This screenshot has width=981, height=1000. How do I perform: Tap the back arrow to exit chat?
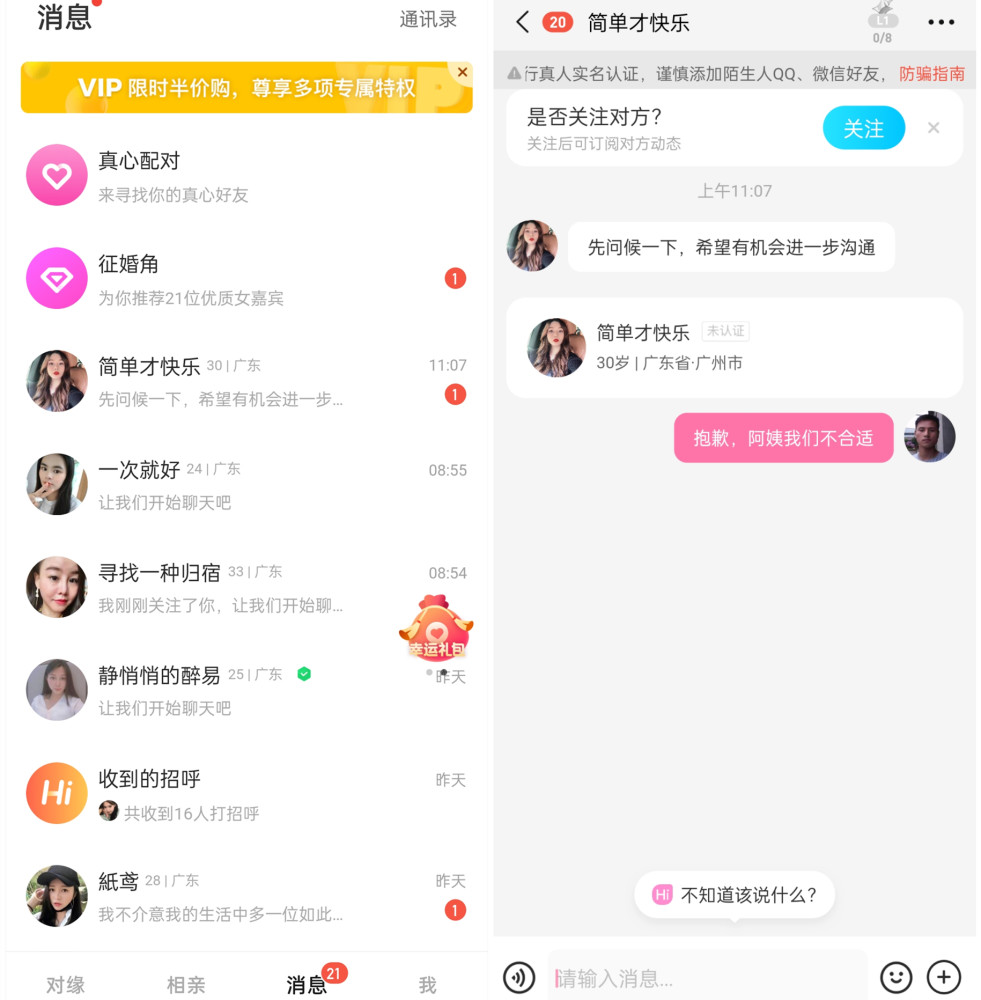coord(522,22)
